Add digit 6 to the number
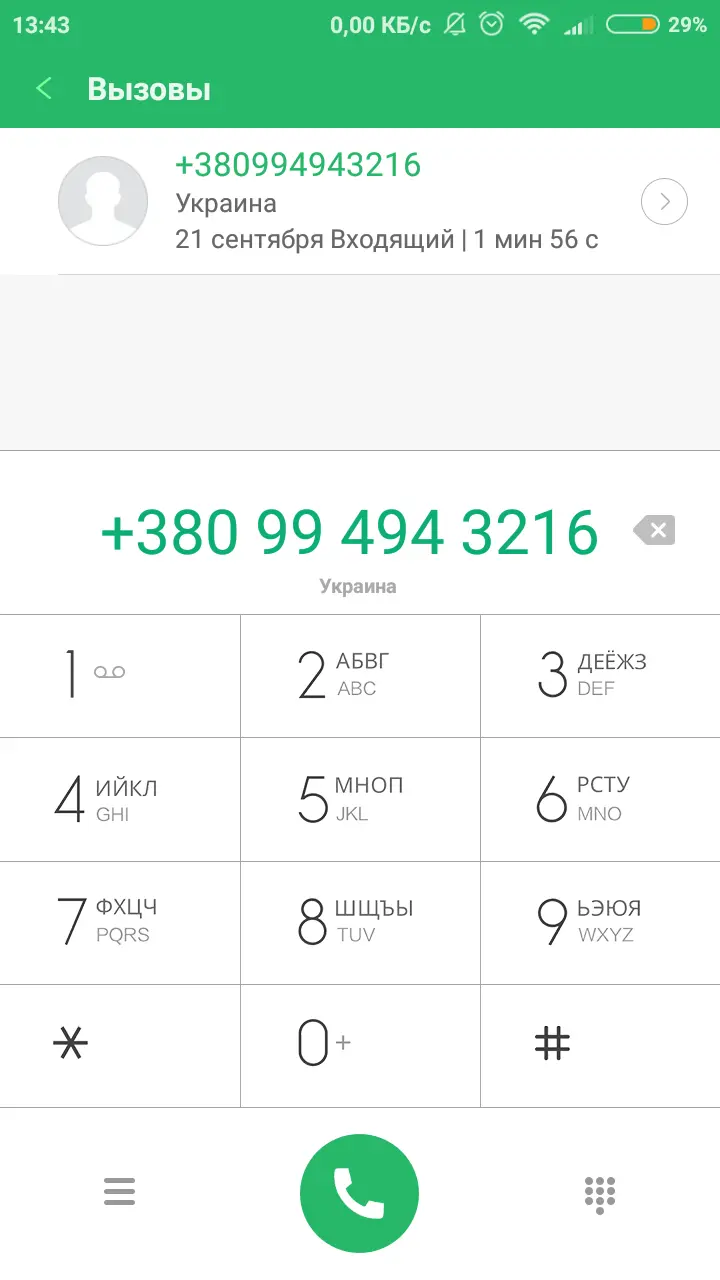 click(600, 799)
